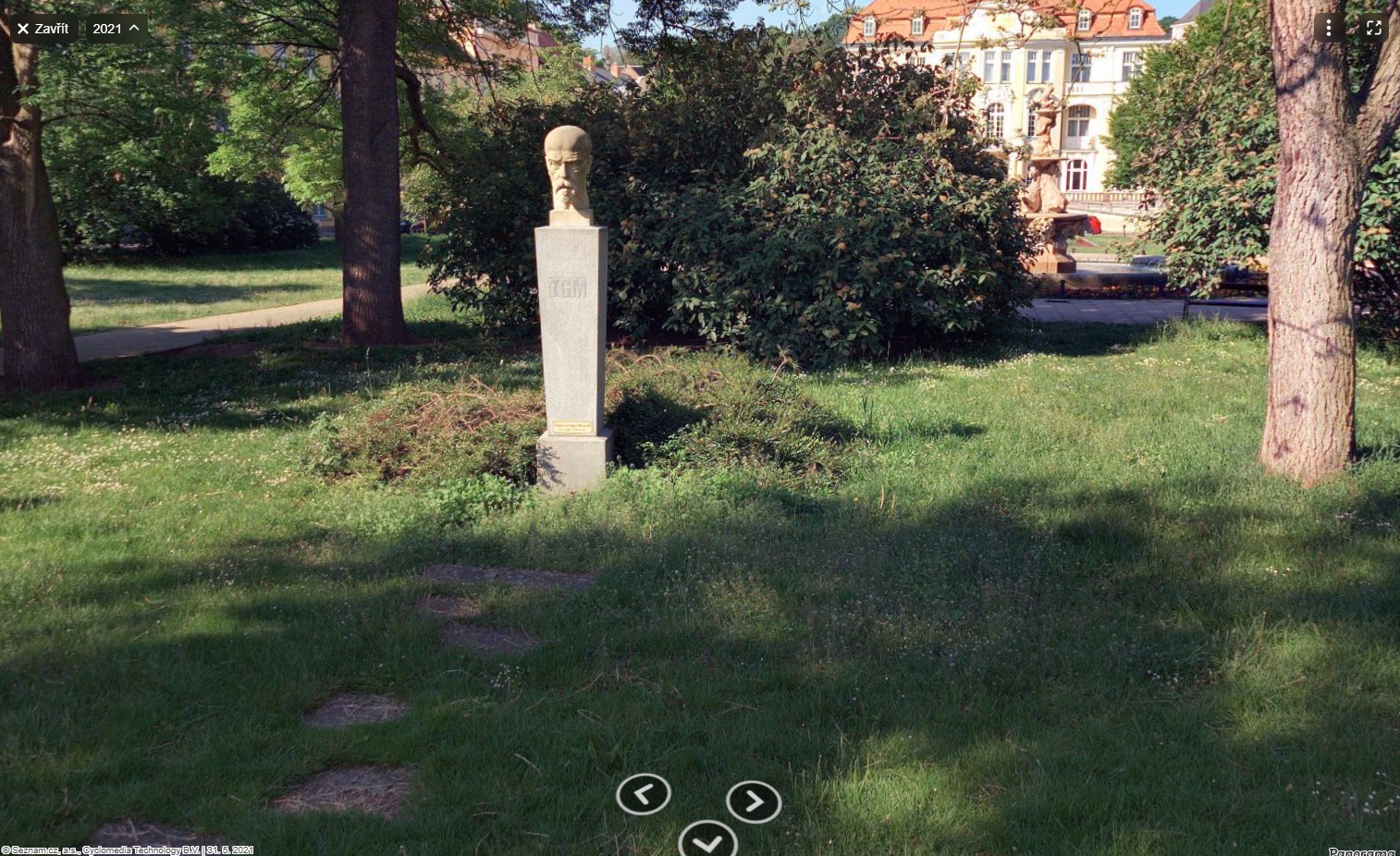Move along the left navigation arrow
The image size is (1400, 856).
click(x=644, y=794)
